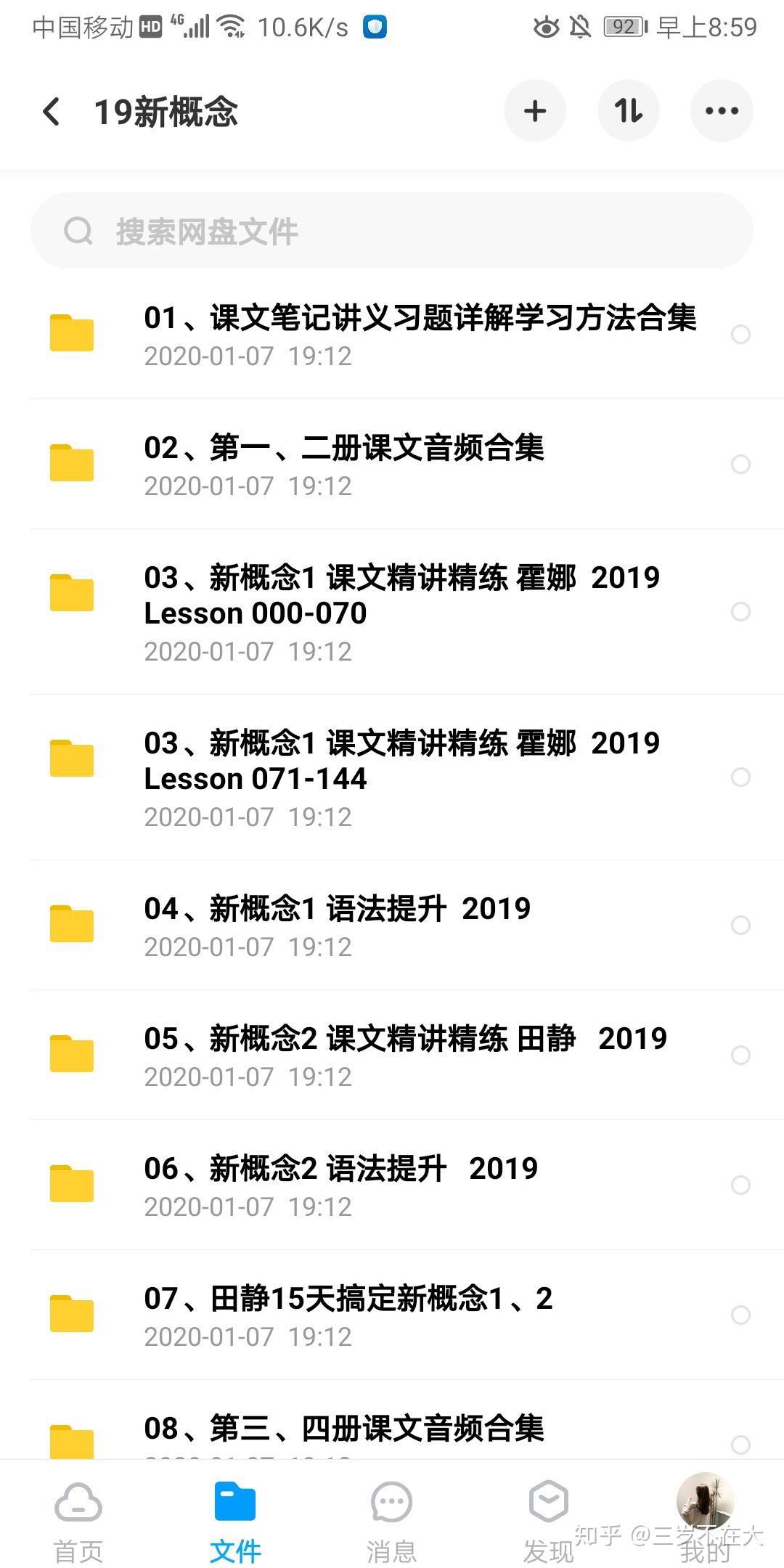Tap the battery indicator in status bar
The width and height of the screenshot is (784, 1568).
tap(623, 27)
